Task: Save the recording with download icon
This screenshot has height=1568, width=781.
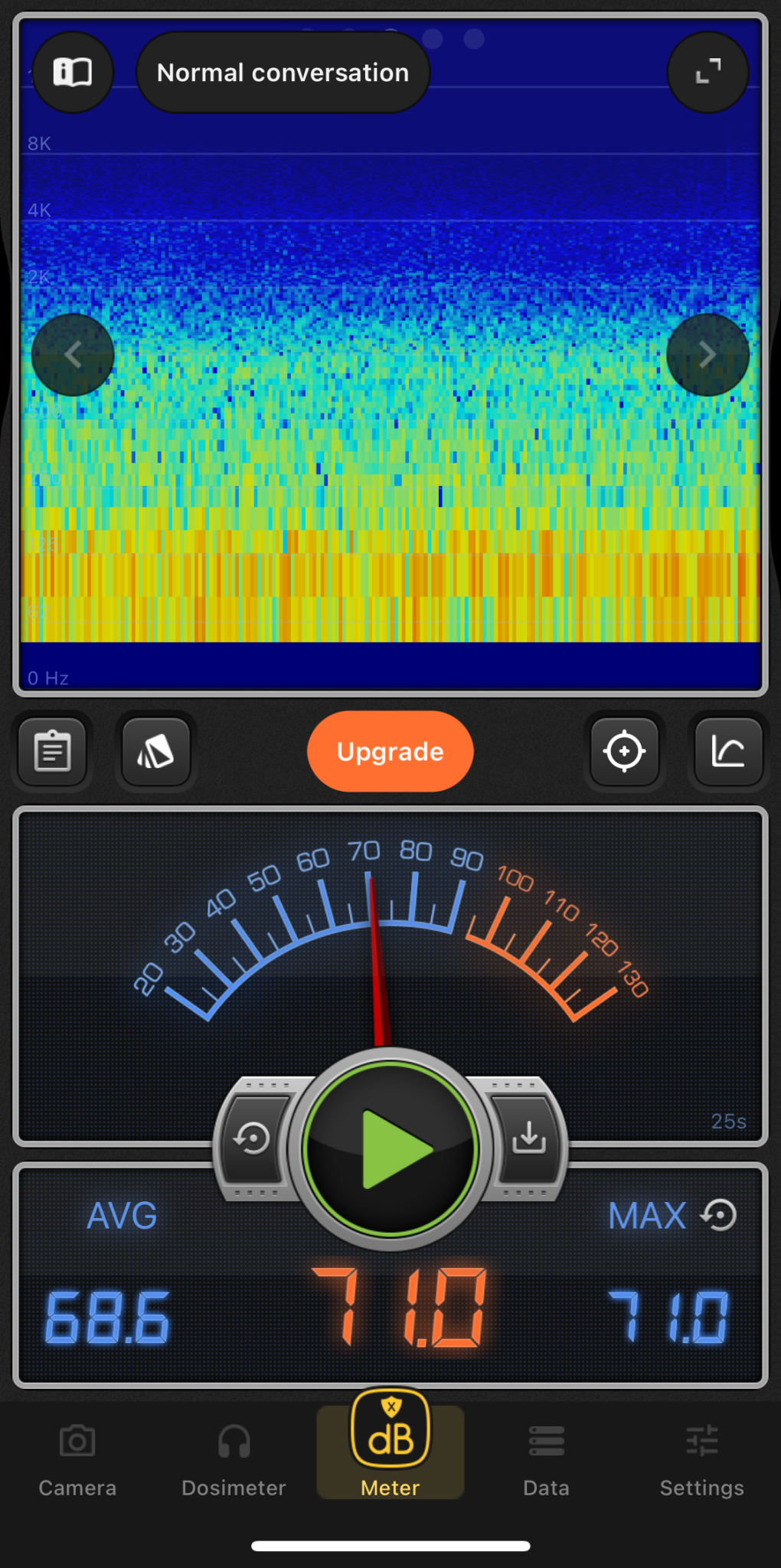Action: coord(529,1138)
